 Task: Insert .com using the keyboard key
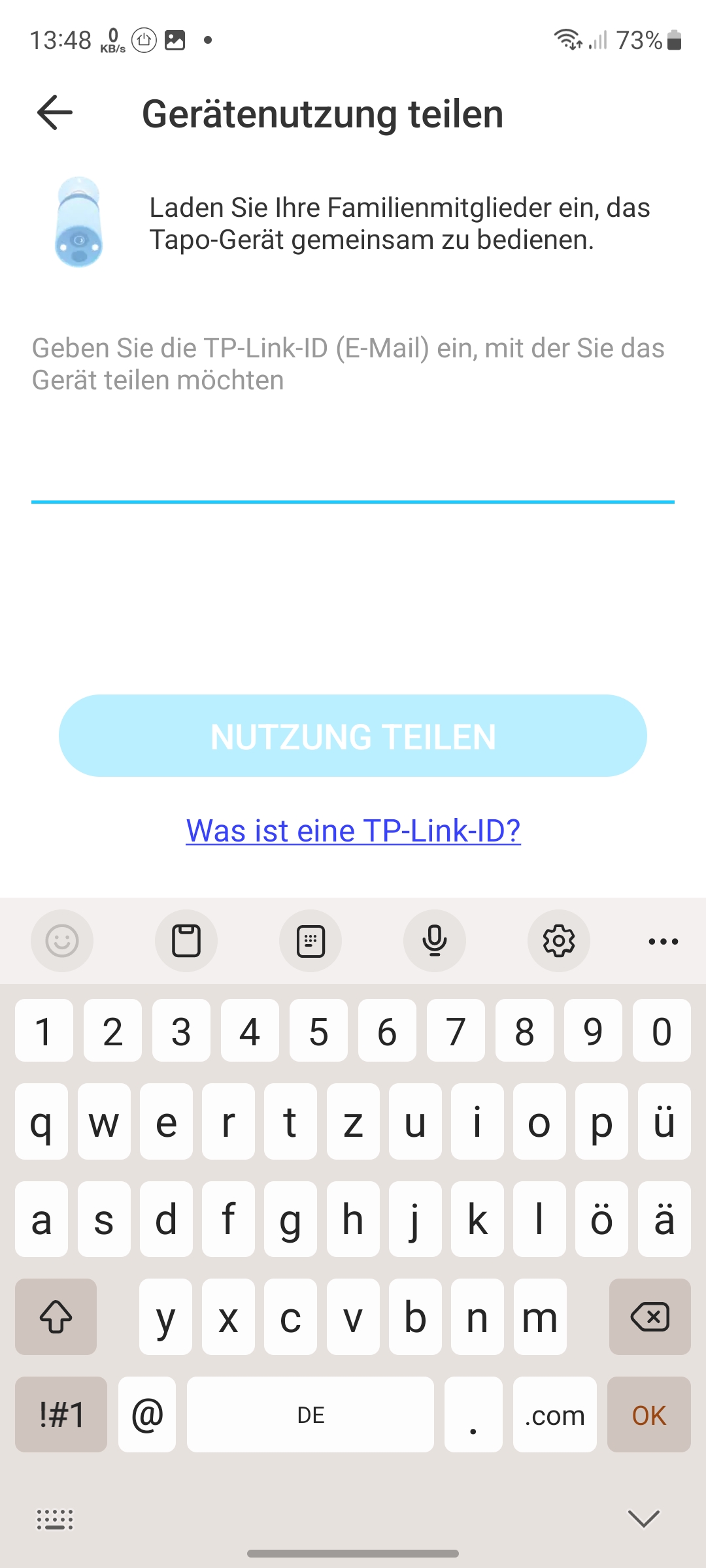[555, 1414]
